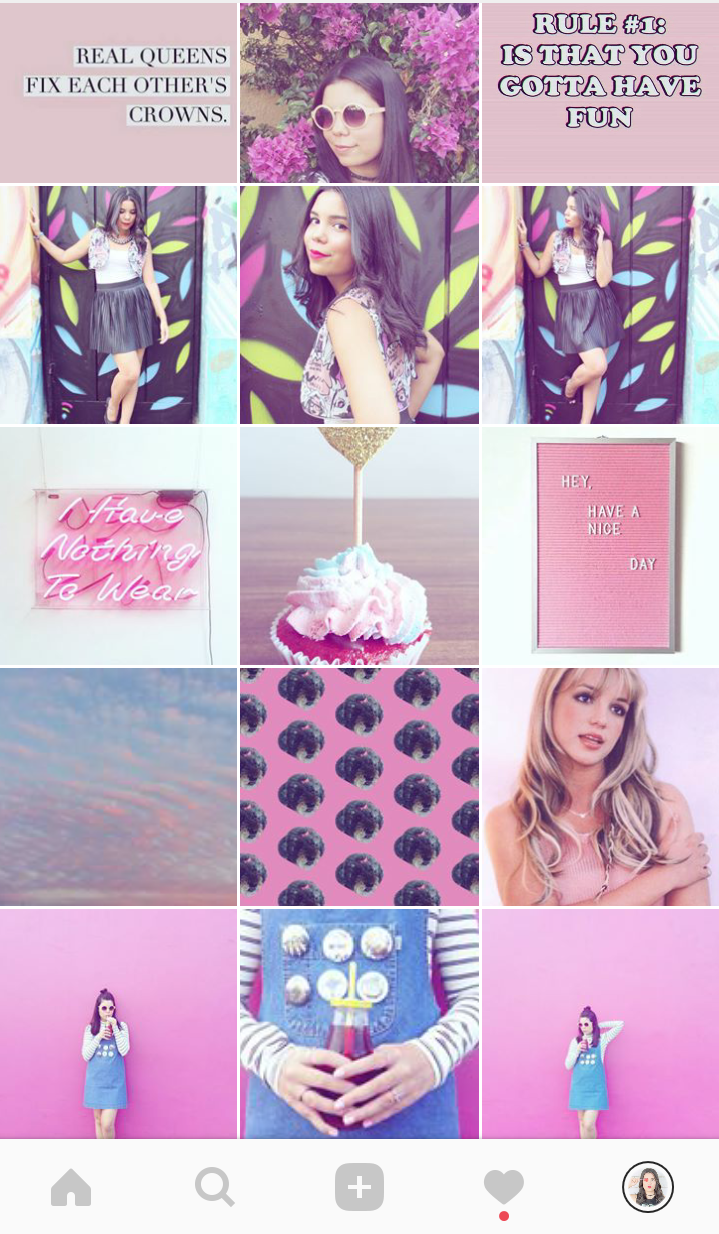The height and width of the screenshot is (1234, 719).
Task: Open the 'Rule #1' quote post
Action: click(600, 92)
